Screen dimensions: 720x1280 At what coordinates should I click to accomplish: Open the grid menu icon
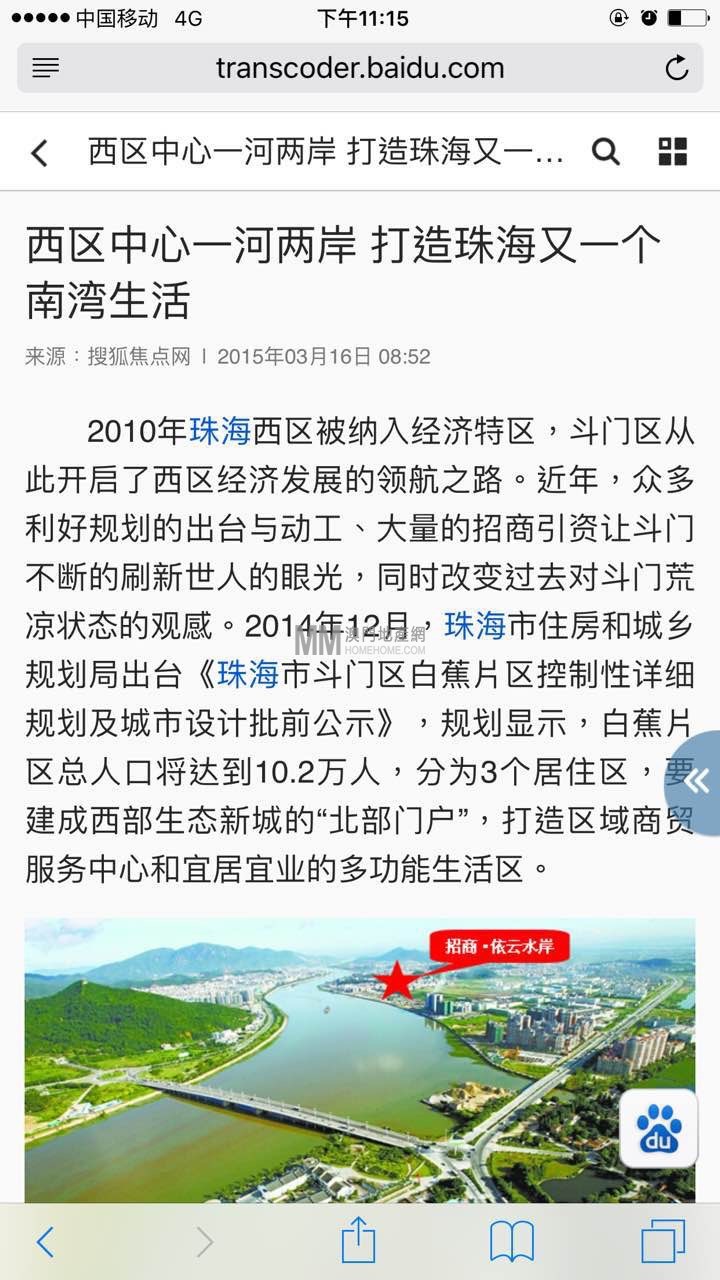click(673, 152)
